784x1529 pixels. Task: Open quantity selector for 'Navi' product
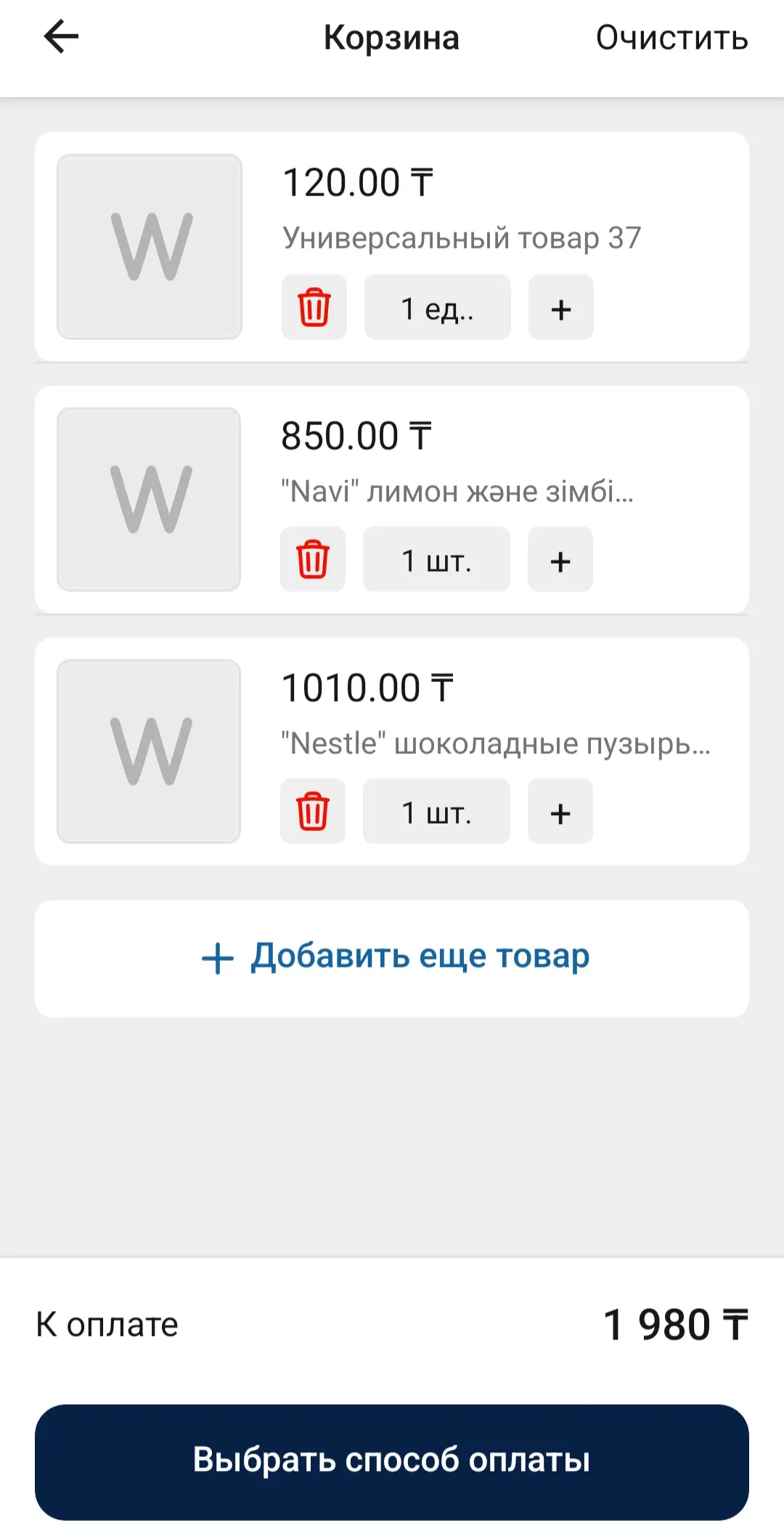pyautogui.click(x=436, y=559)
